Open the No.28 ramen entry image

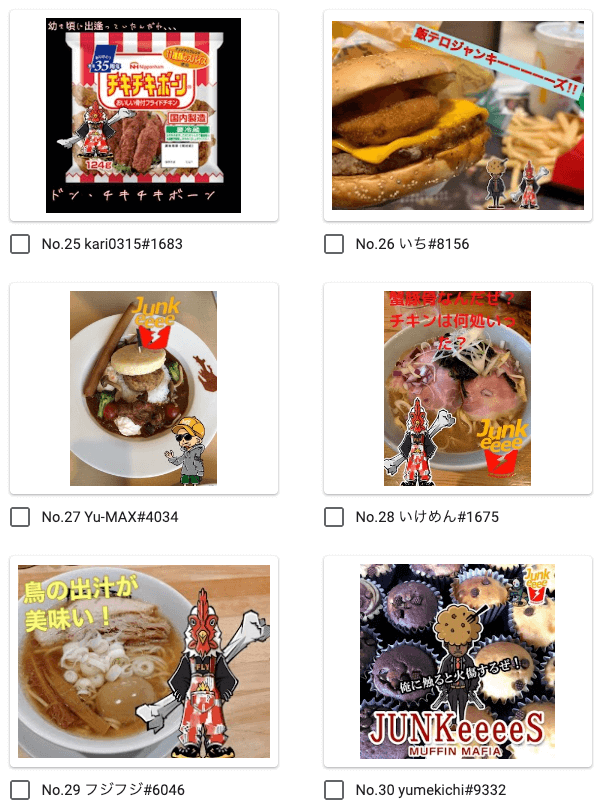click(458, 388)
